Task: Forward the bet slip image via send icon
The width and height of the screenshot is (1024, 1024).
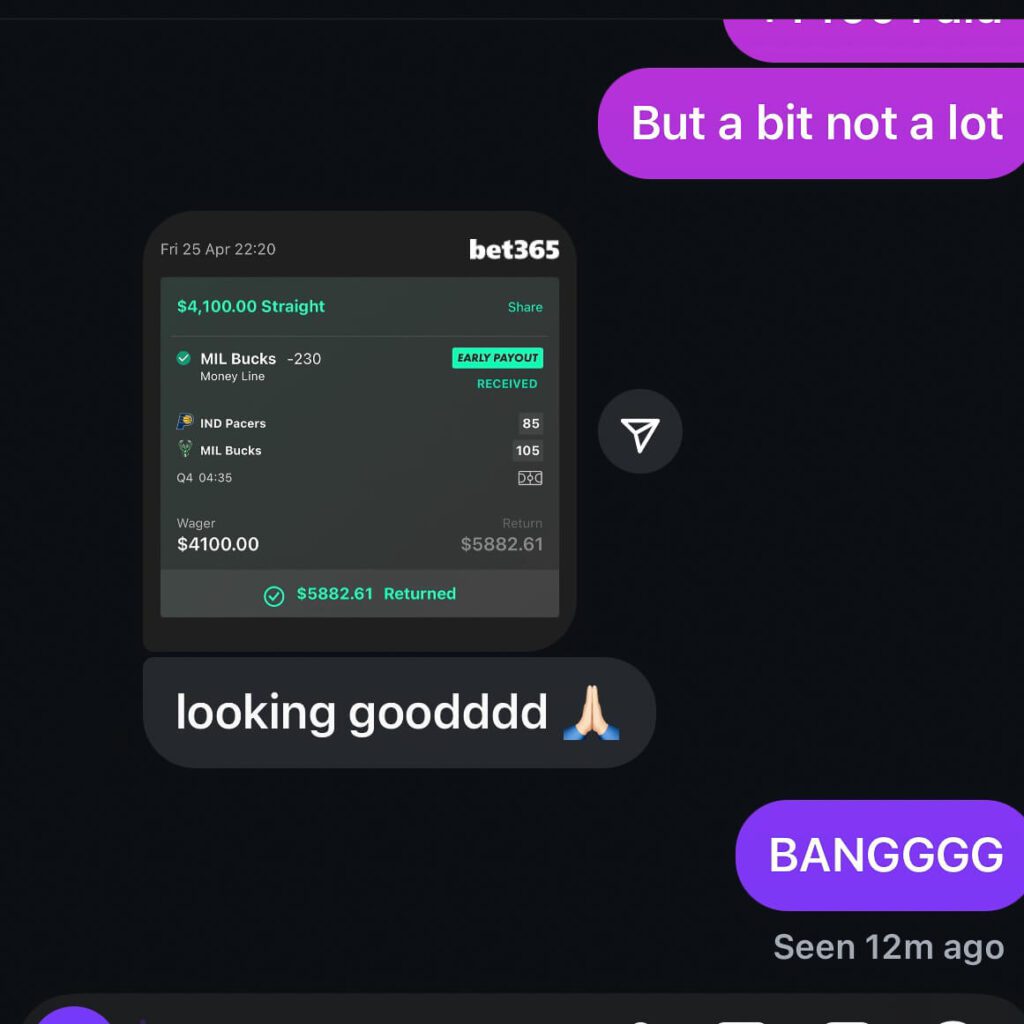Action: 640,432
